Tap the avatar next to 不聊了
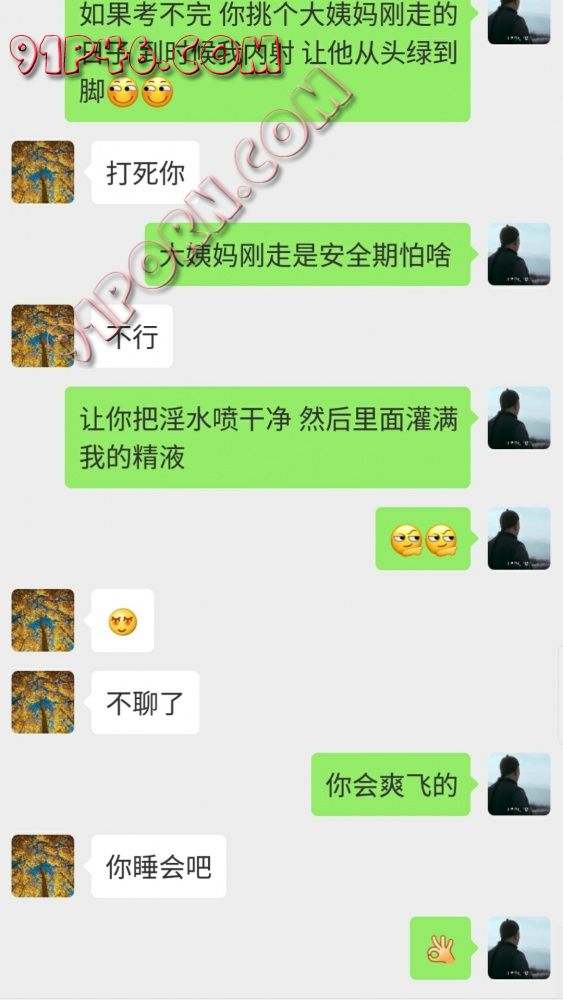The height and width of the screenshot is (1000, 563). pos(43,702)
